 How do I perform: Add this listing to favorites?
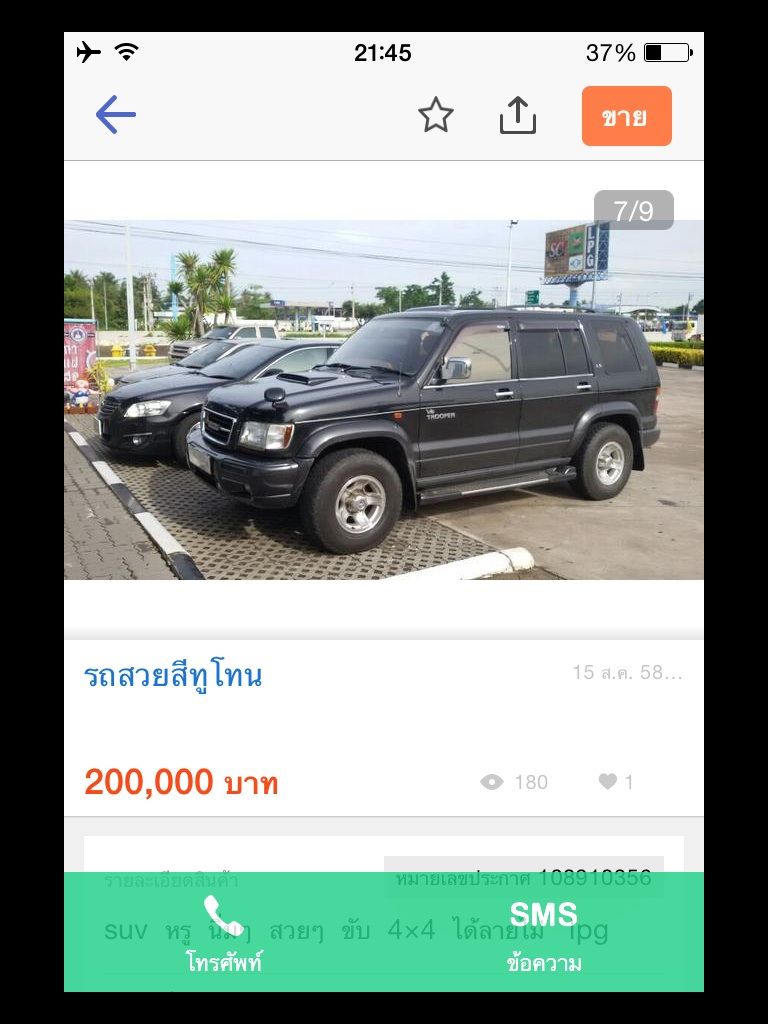click(x=436, y=116)
